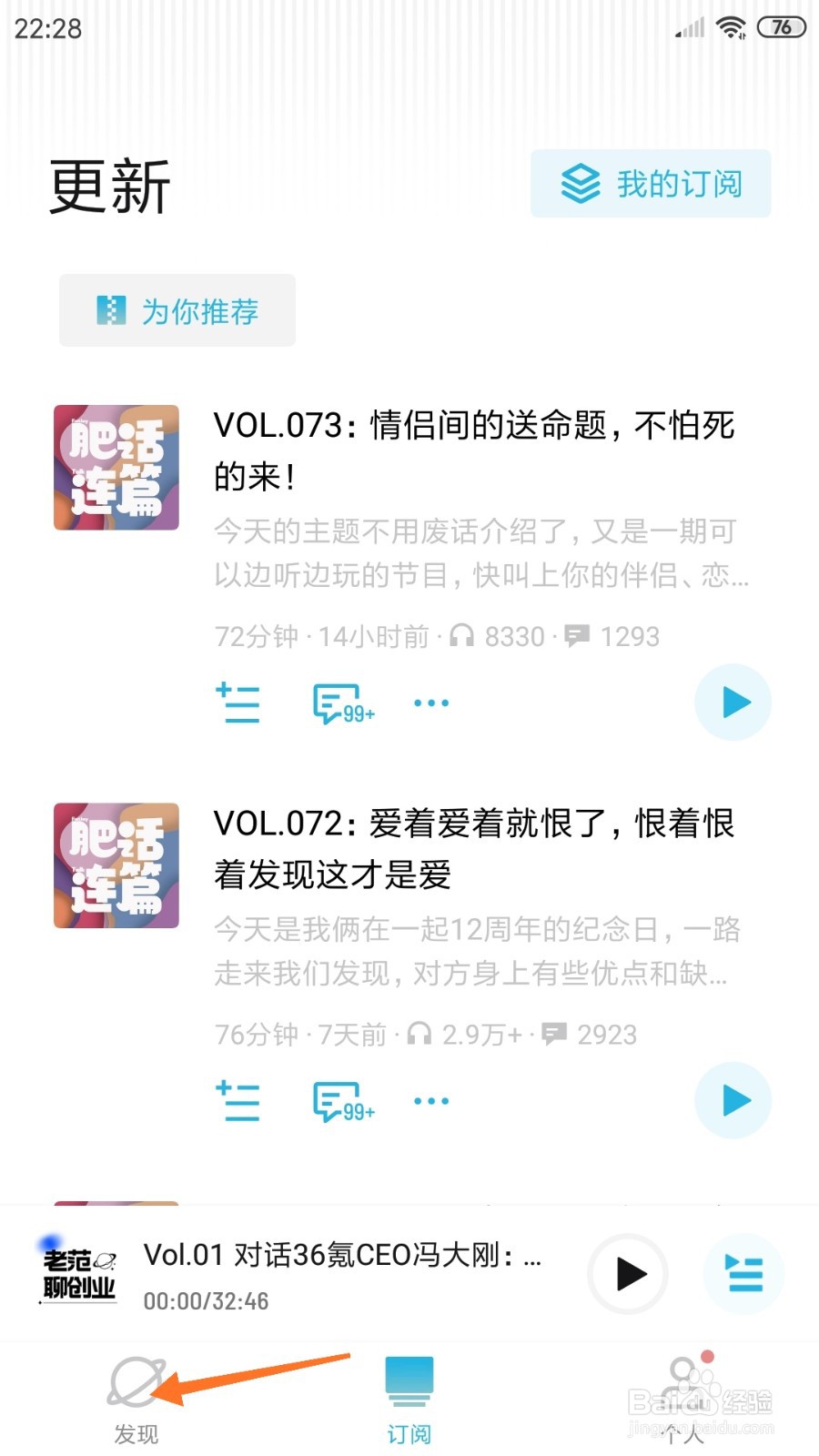Add VOL.072 episode to playlist

[x=238, y=1100]
